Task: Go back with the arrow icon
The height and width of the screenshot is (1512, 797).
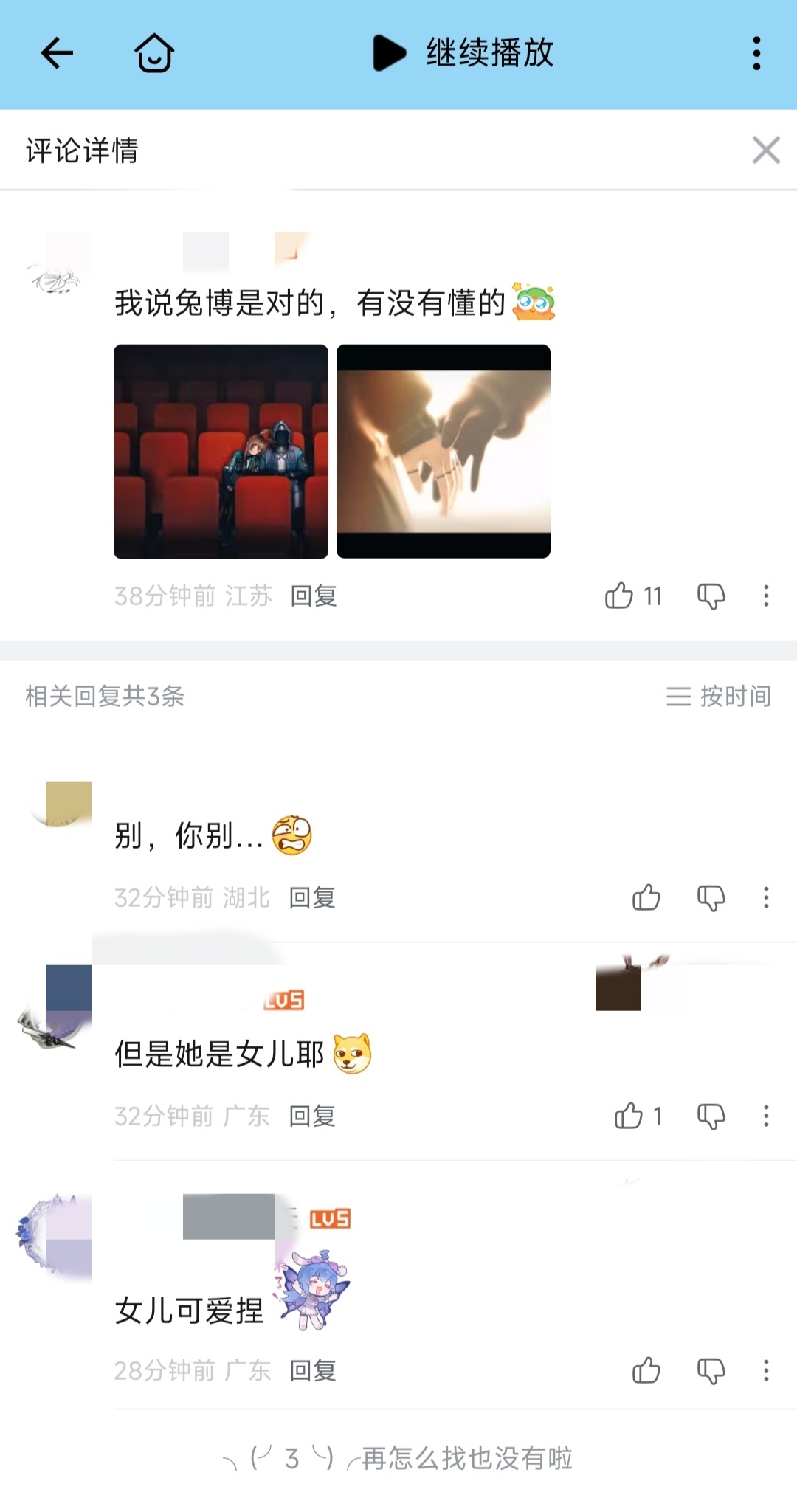Action: pos(57,53)
